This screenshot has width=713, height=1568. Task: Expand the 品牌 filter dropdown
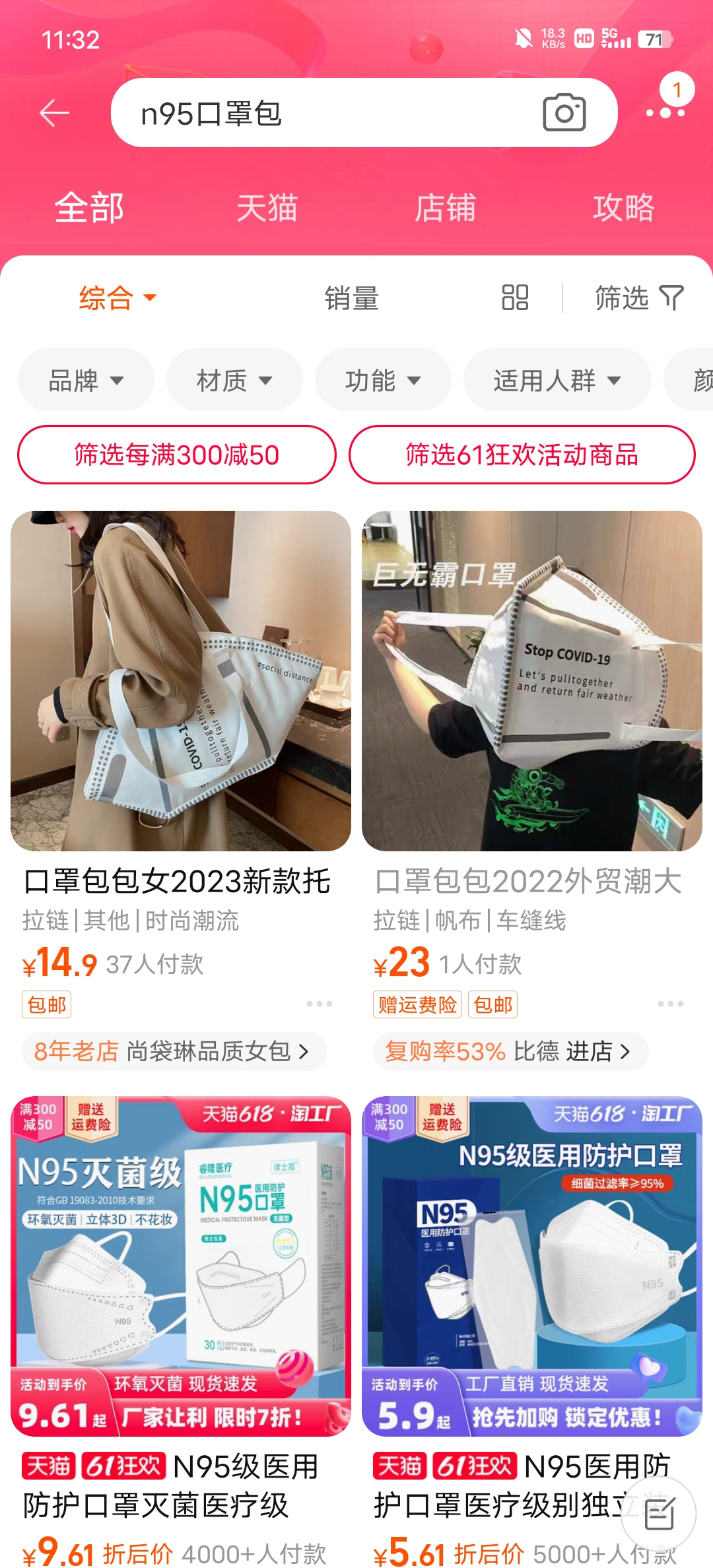pos(86,380)
